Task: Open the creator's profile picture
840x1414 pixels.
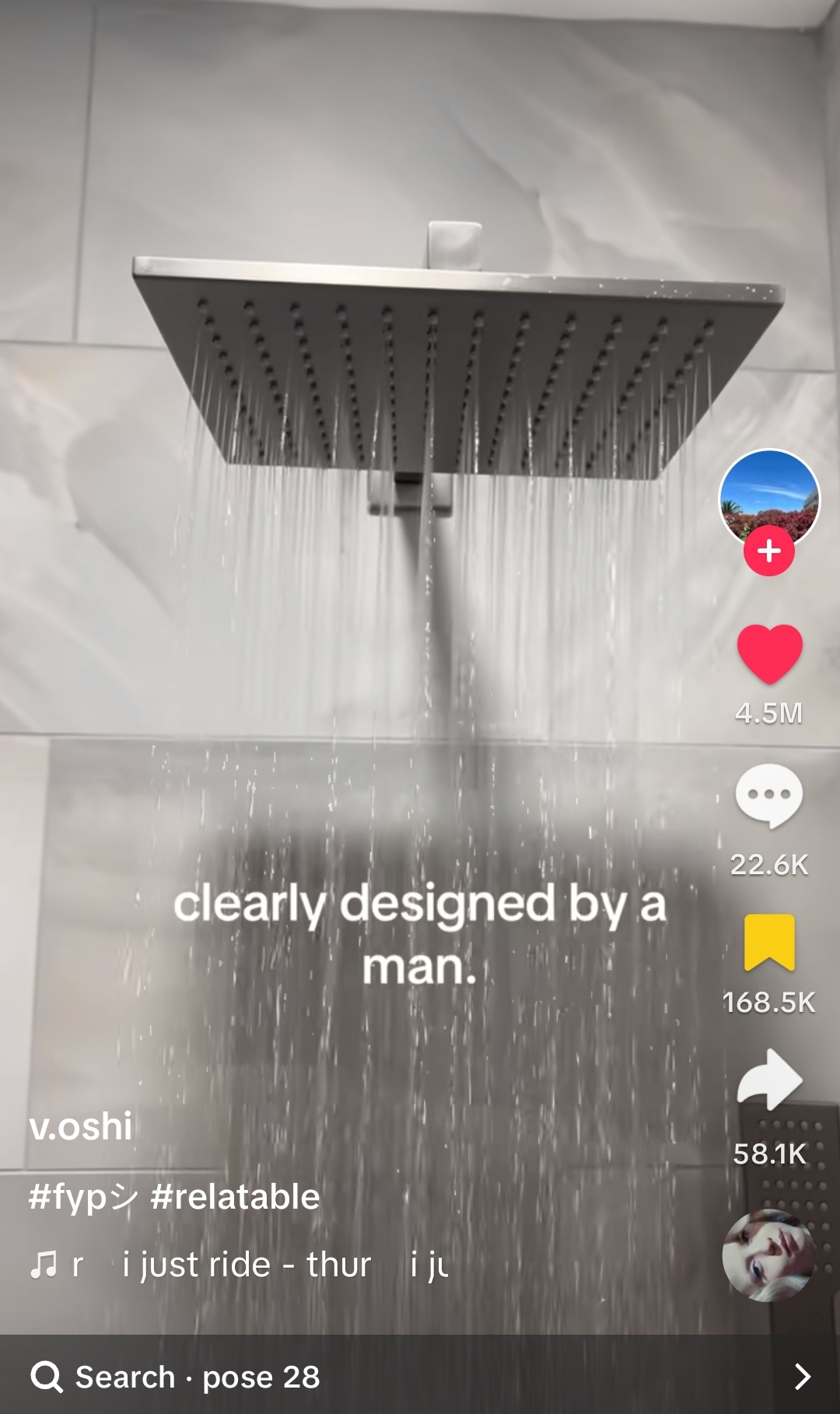Action: (x=768, y=496)
